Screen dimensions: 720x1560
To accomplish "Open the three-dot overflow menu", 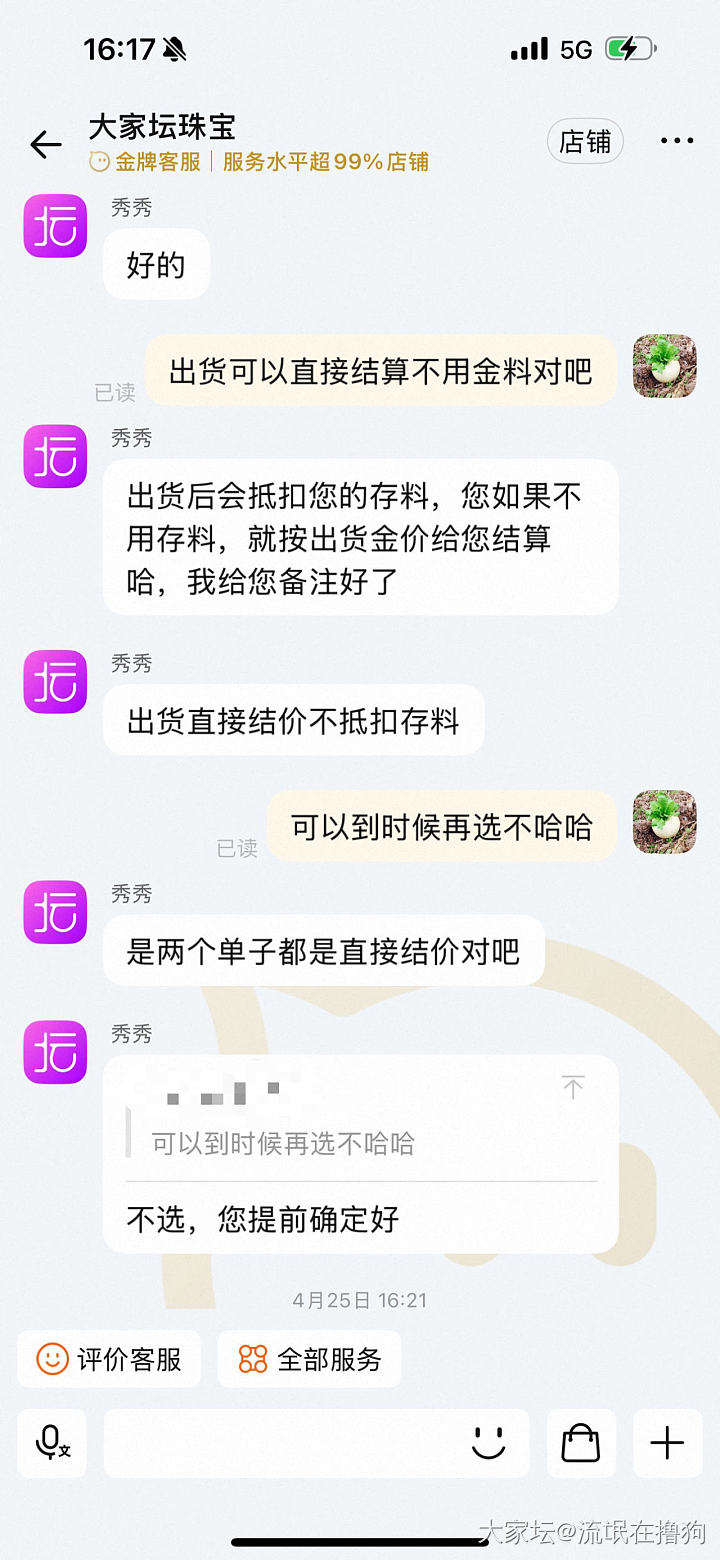I will [676, 142].
